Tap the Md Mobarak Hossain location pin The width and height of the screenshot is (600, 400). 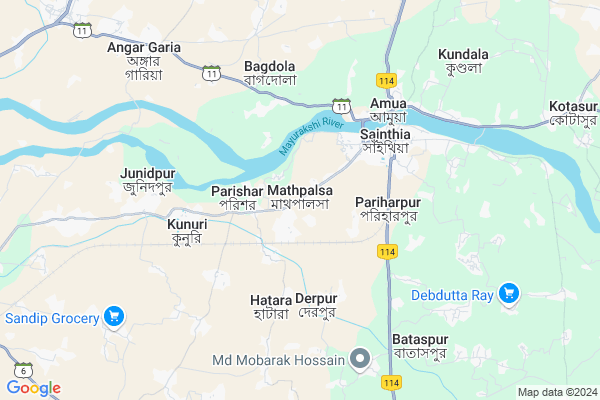(361, 359)
